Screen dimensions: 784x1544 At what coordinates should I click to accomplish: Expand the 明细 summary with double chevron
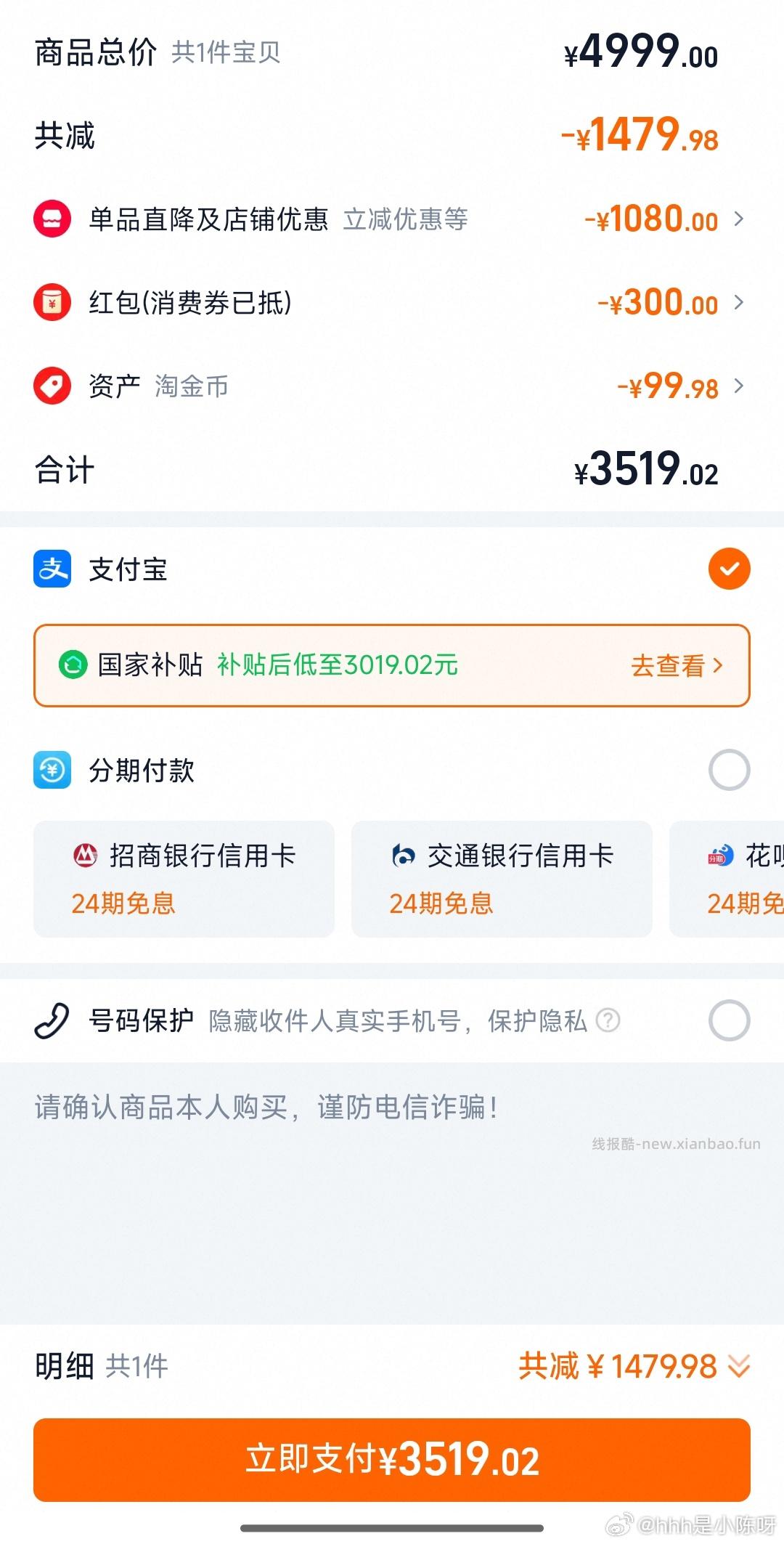point(740,1365)
